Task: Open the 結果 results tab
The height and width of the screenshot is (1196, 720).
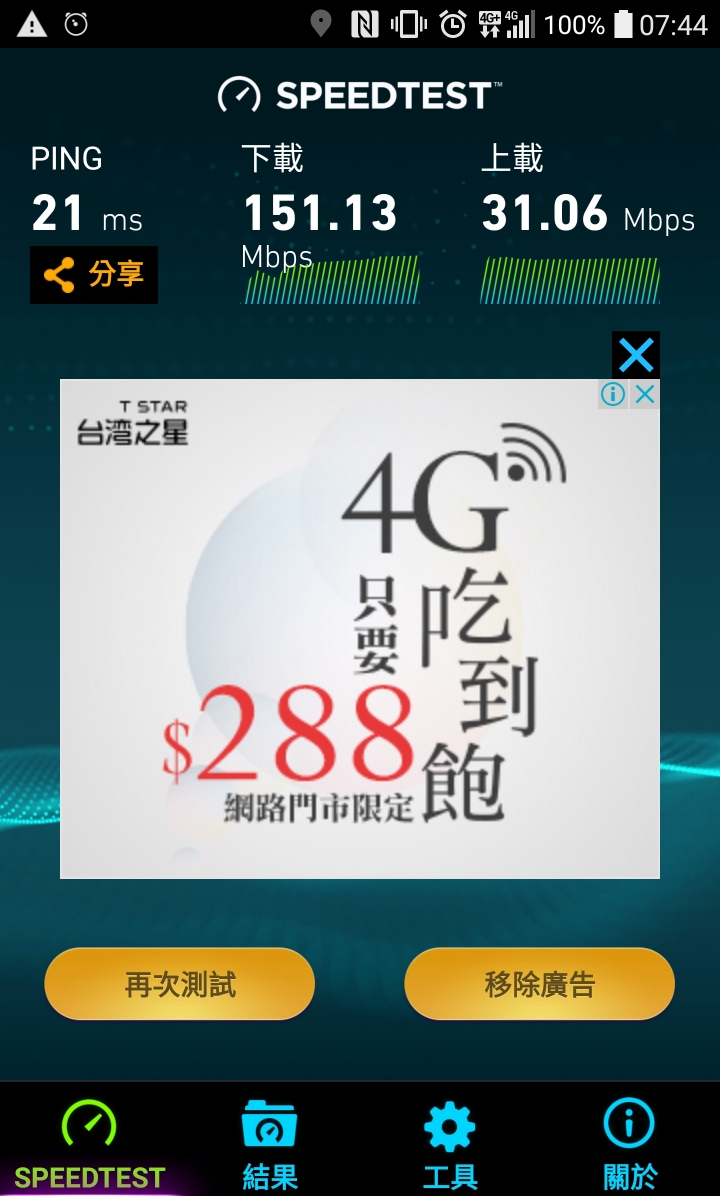Action: point(270,1145)
